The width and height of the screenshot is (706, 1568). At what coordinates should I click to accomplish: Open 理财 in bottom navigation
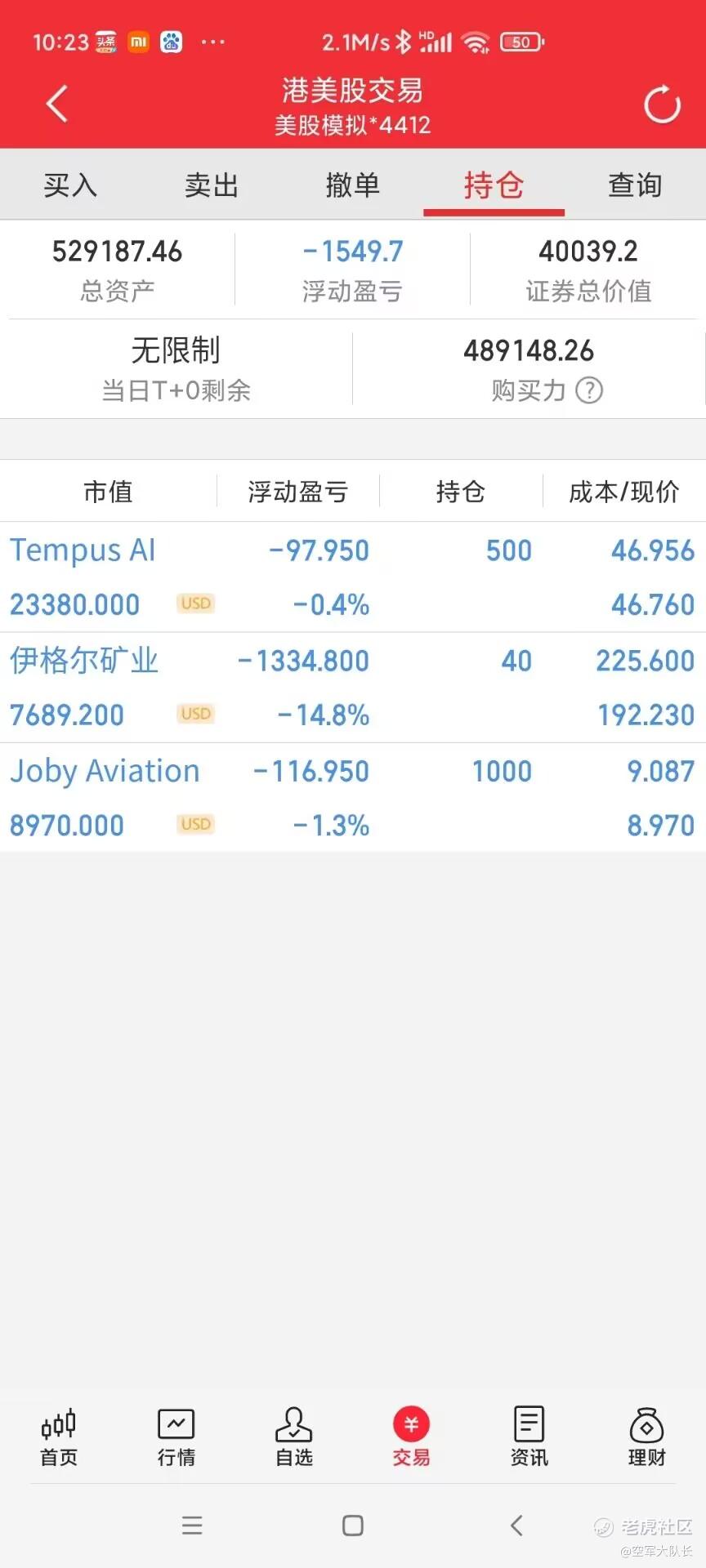(646, 1437)
